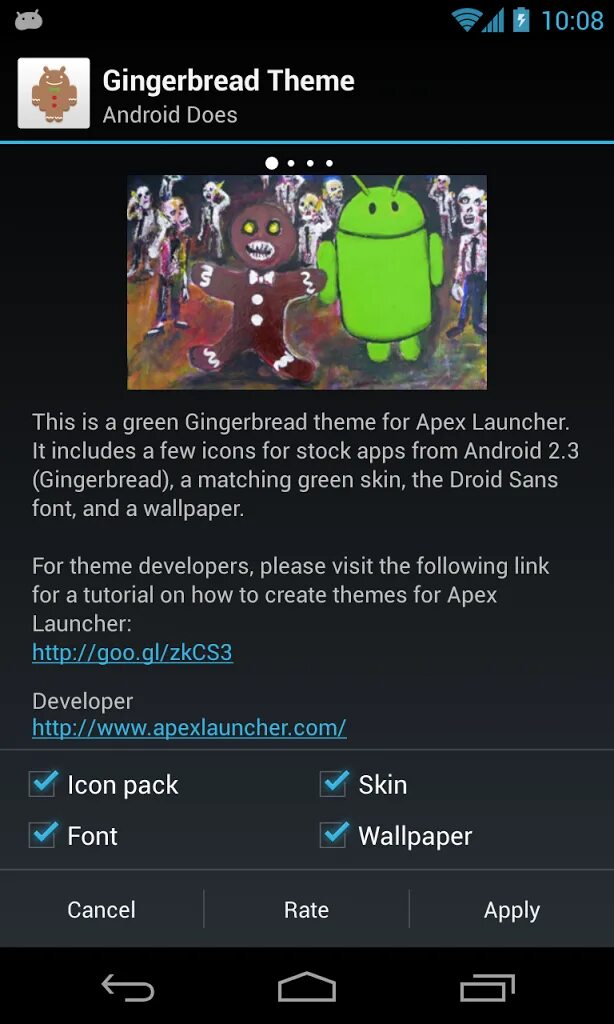The height and width of the screenshot is (1024, 614).
Task: Open the apexlauncher.com developer link
Action: click(x=189, y=727)
